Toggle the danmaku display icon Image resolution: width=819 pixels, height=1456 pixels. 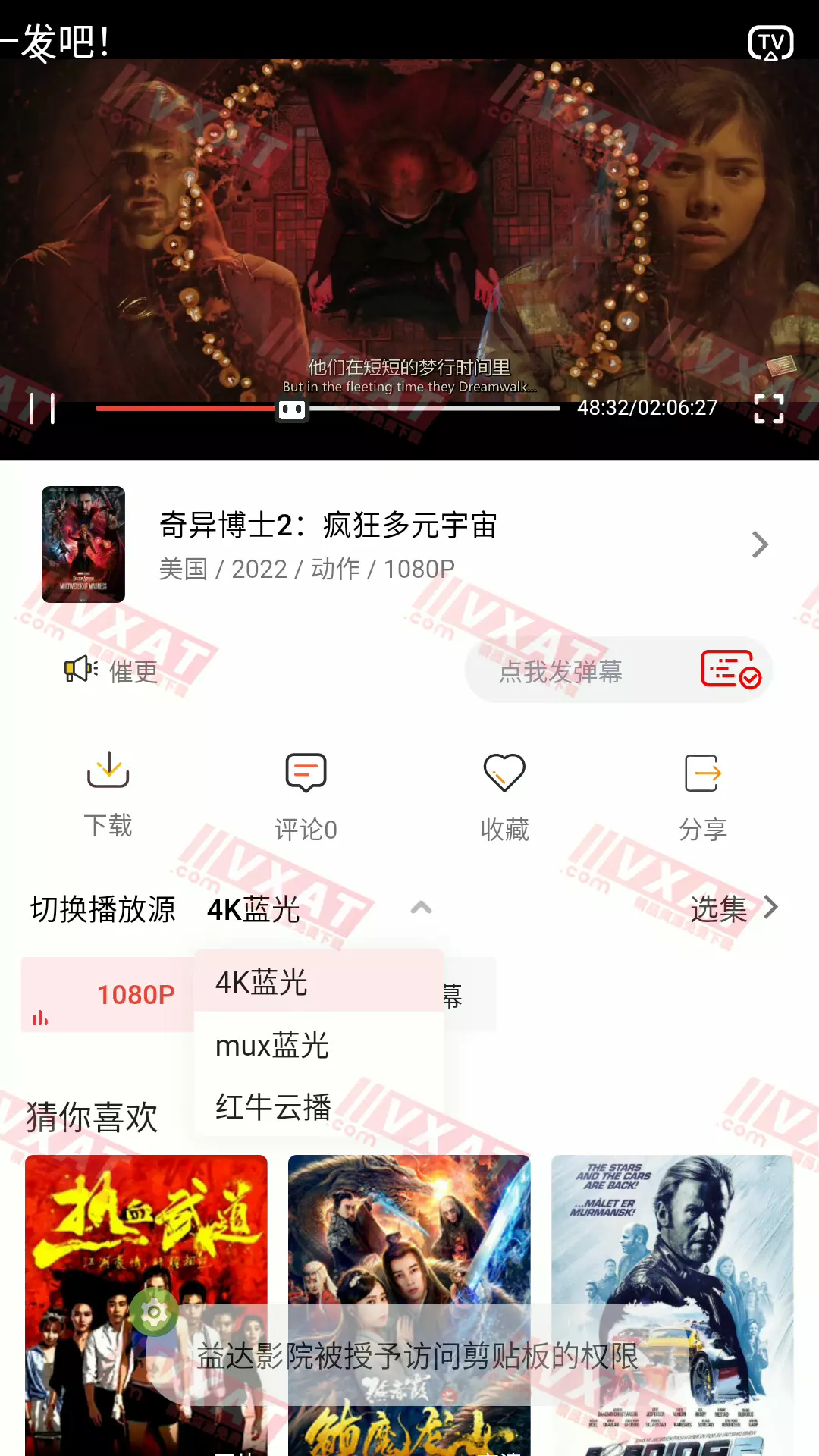tap(730, 670)
